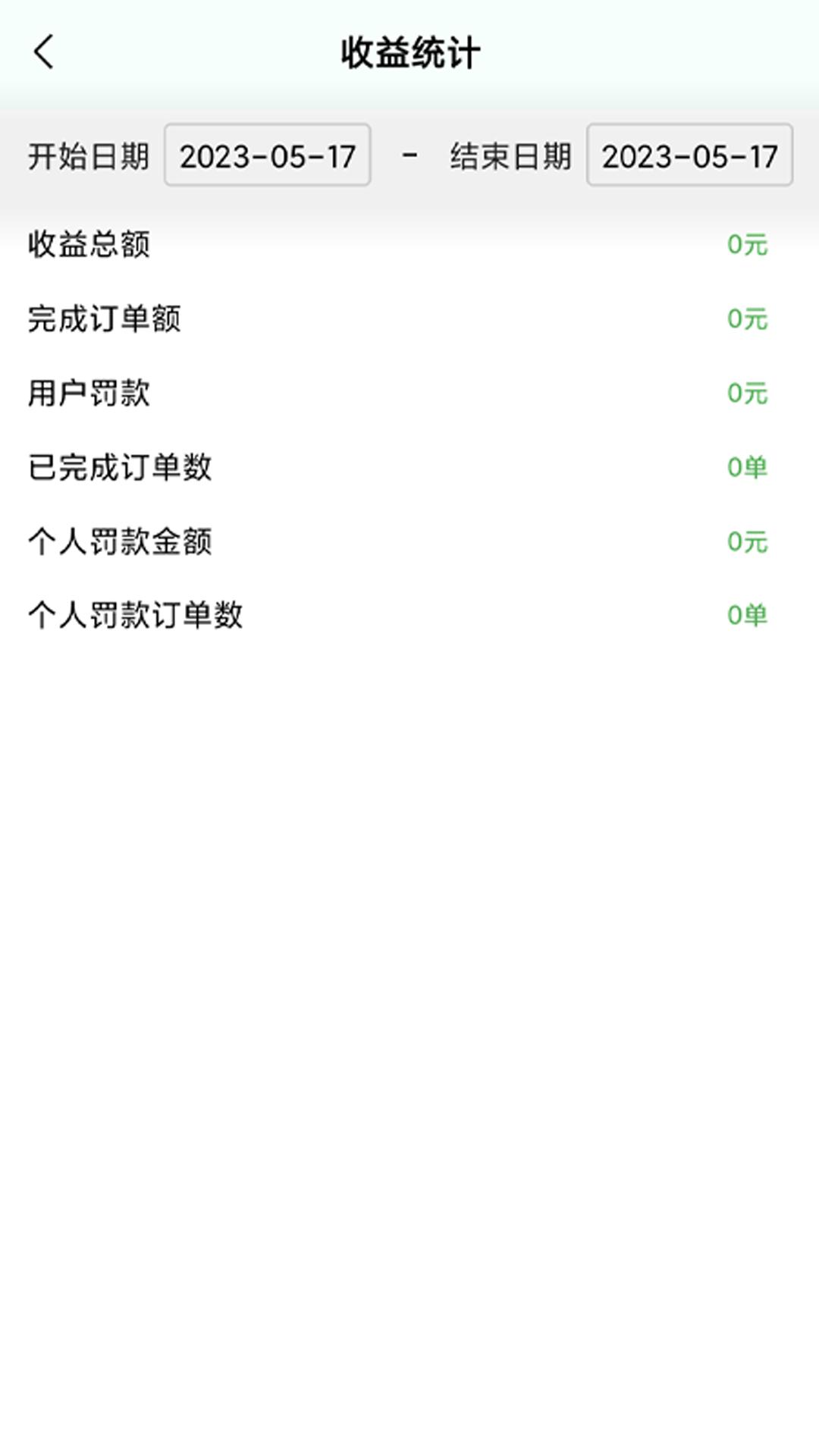Click the dash between the date fields
The height and width of the screenshot is (1456, 819).
(x=408, y=155)
